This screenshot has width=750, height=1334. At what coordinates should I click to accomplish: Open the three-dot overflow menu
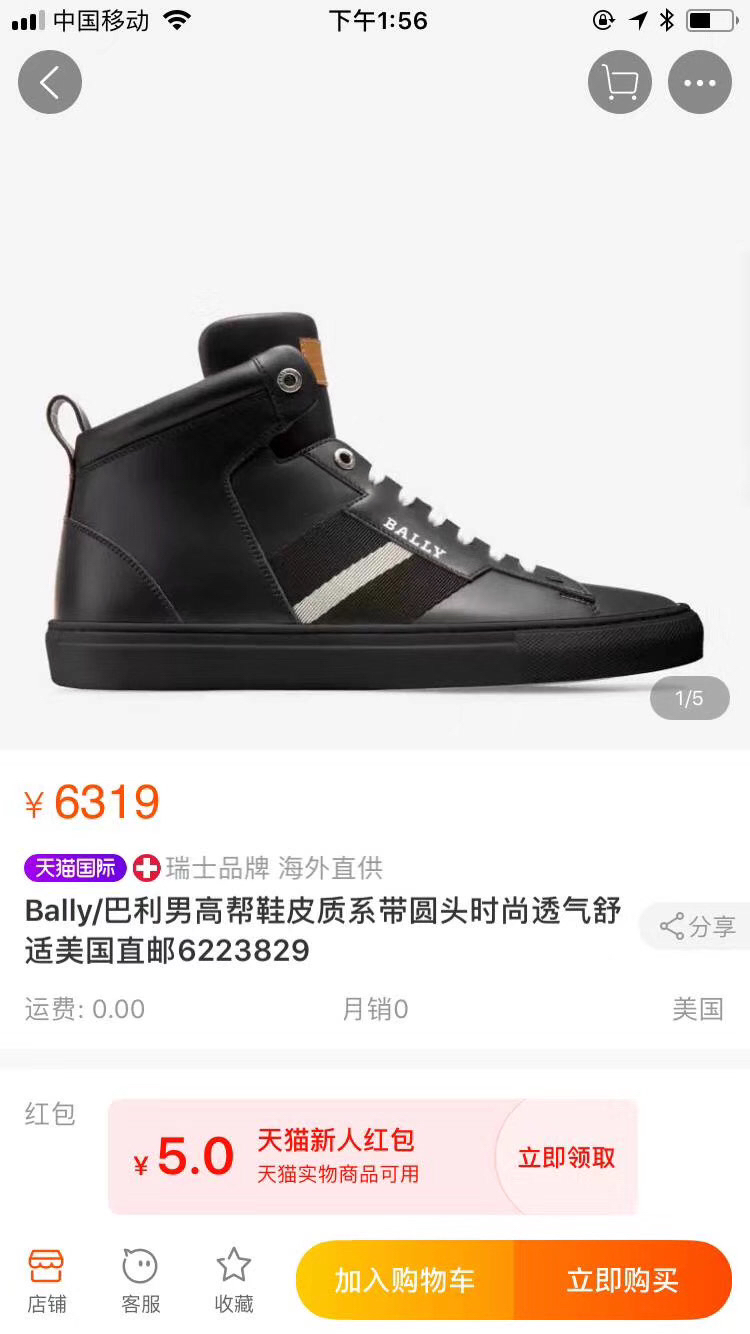(x=700, y=82)
